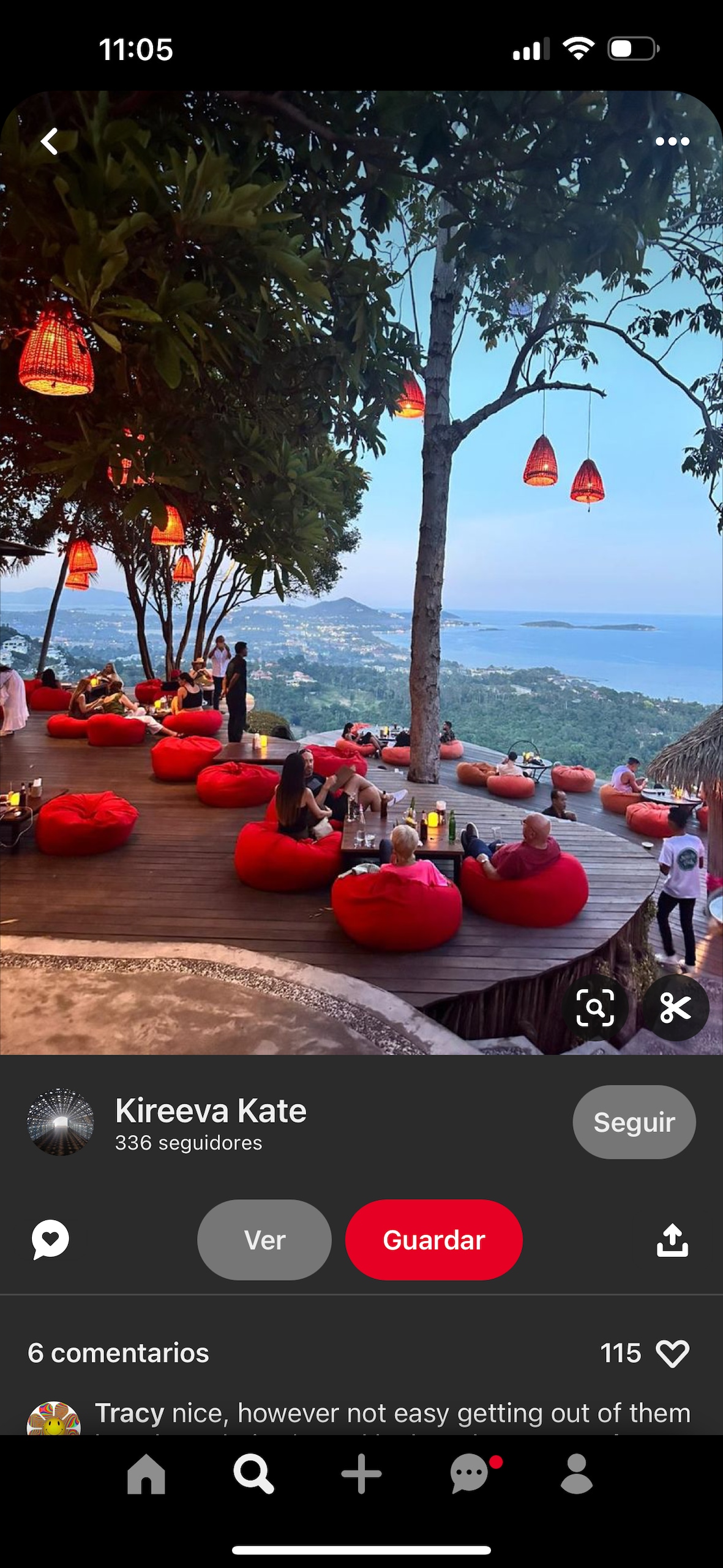Open the comment bubble with heart
The width and height of the screenshot is (723, 1568).
click(50, 1240)
